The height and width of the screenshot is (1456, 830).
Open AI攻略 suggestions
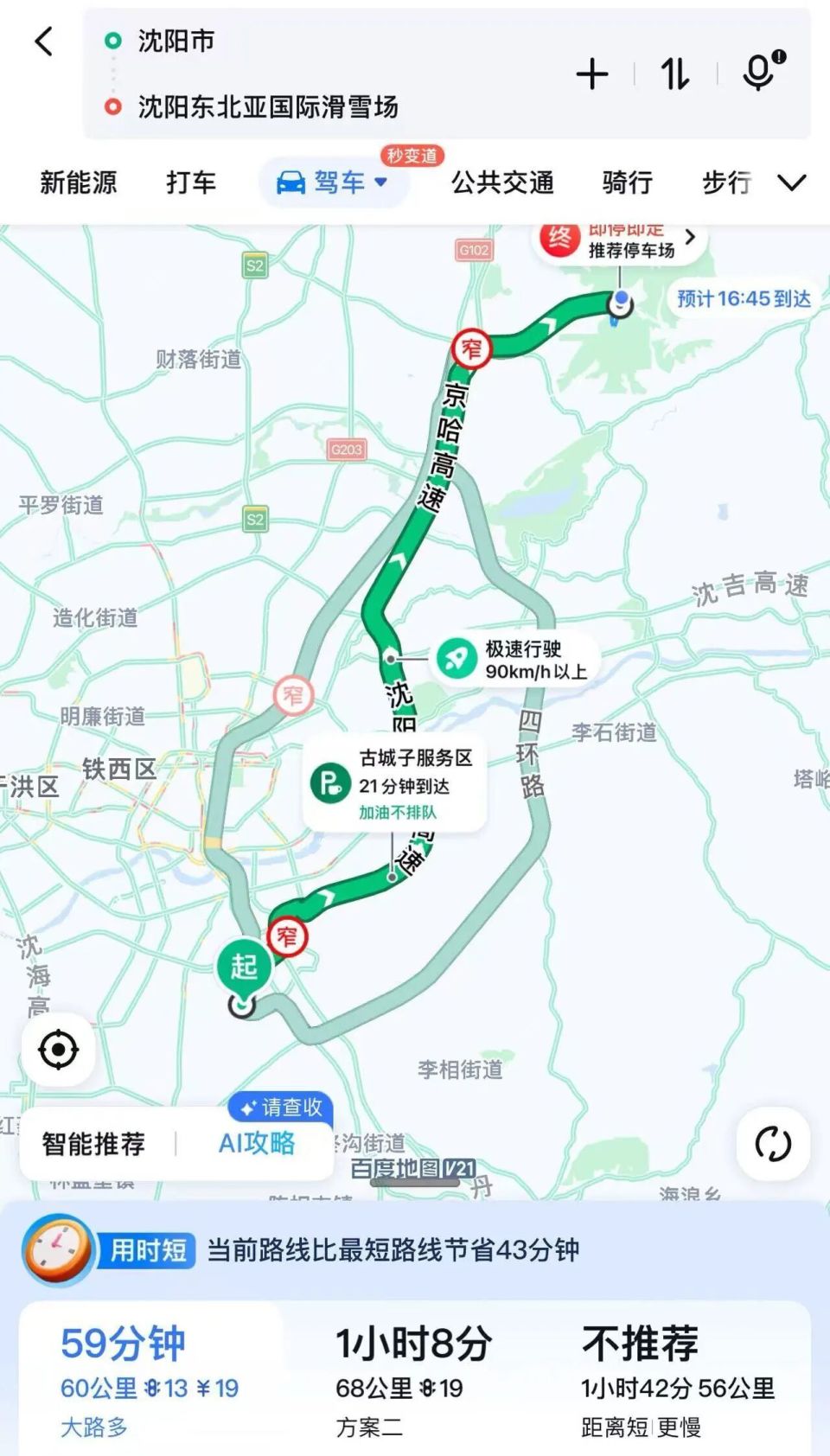[256, 1144]
